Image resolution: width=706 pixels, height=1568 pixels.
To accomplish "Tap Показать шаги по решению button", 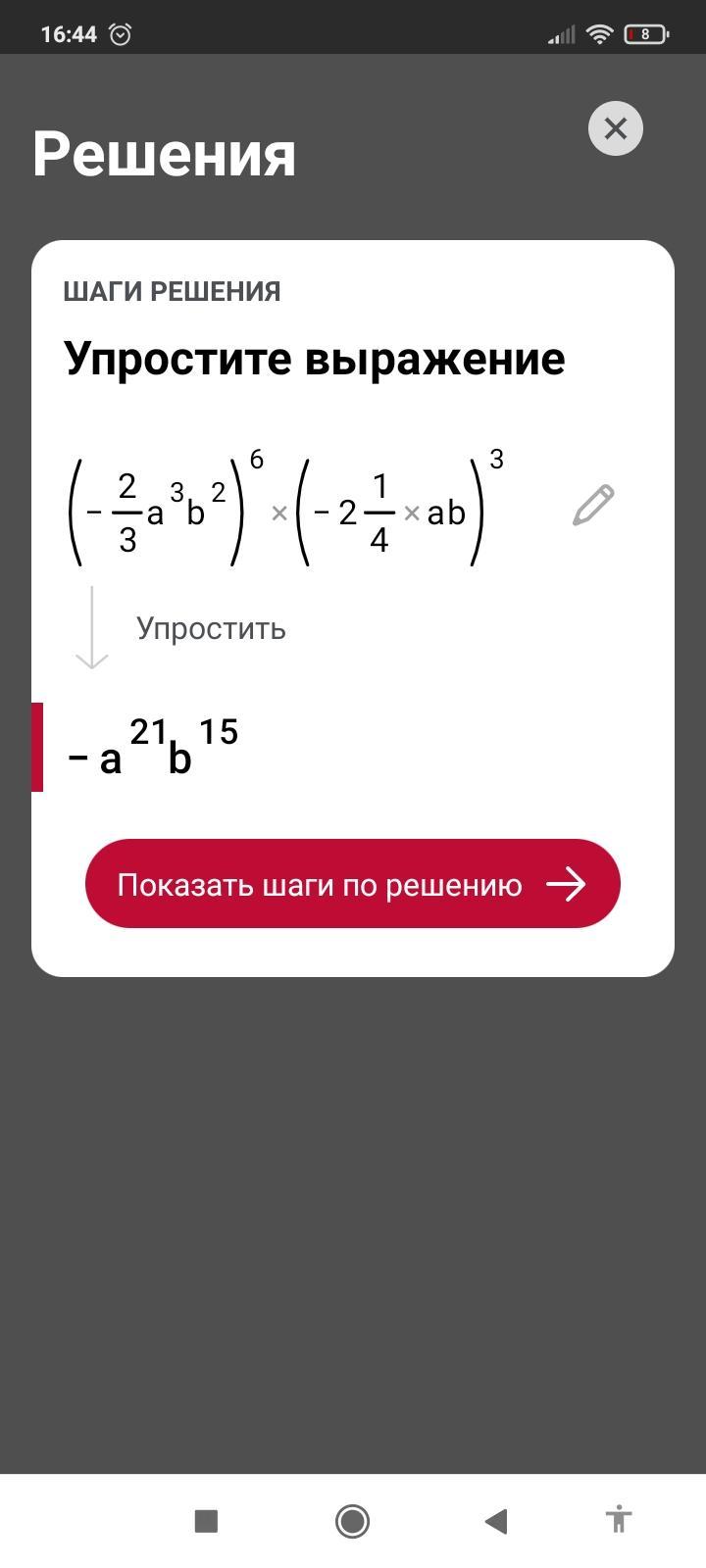I will tap(352, 884).
